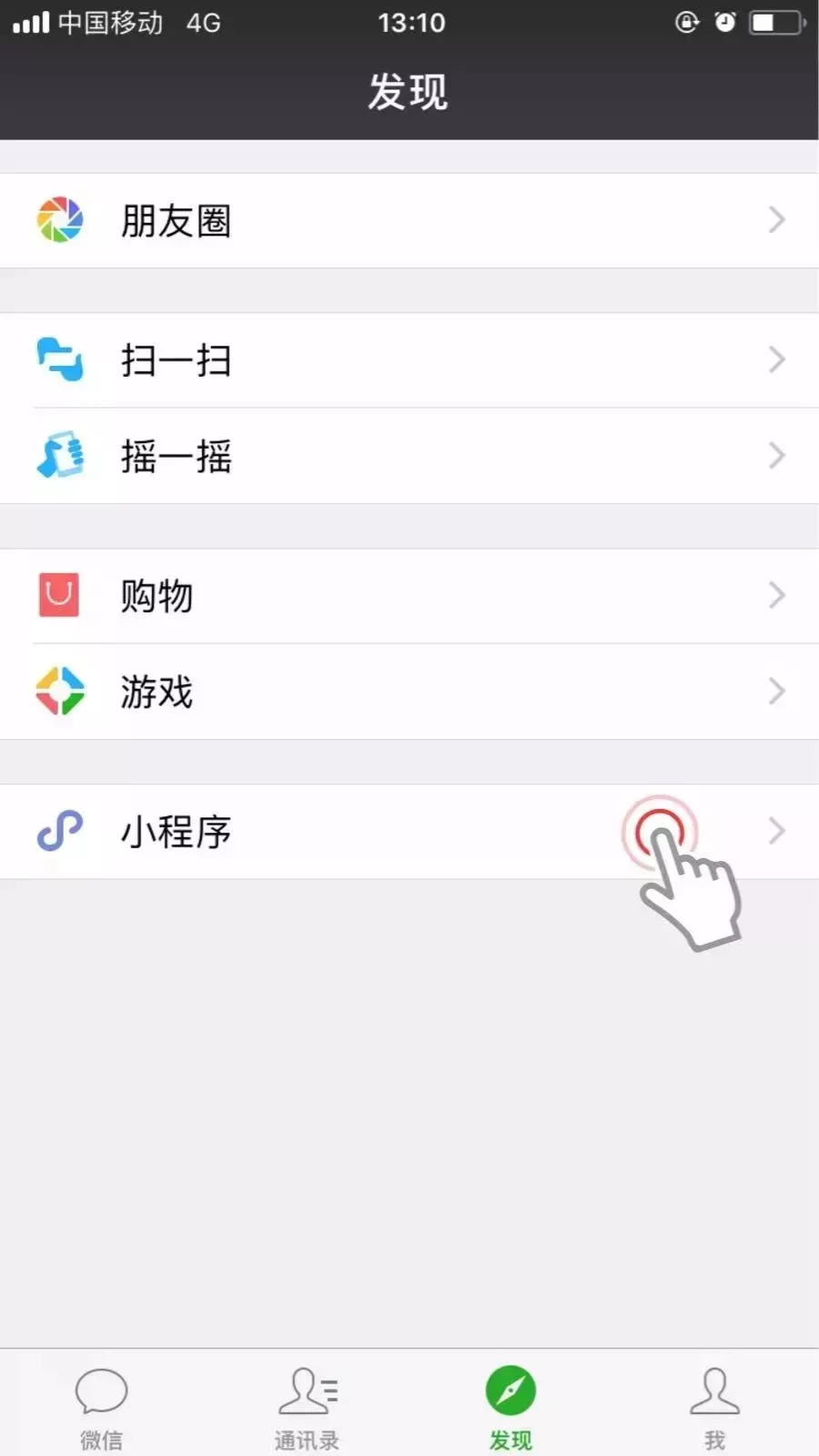Select the 扫一扫 scan icon
The width and height of the screenshot is (819, 1456).
tap(58, 360)
